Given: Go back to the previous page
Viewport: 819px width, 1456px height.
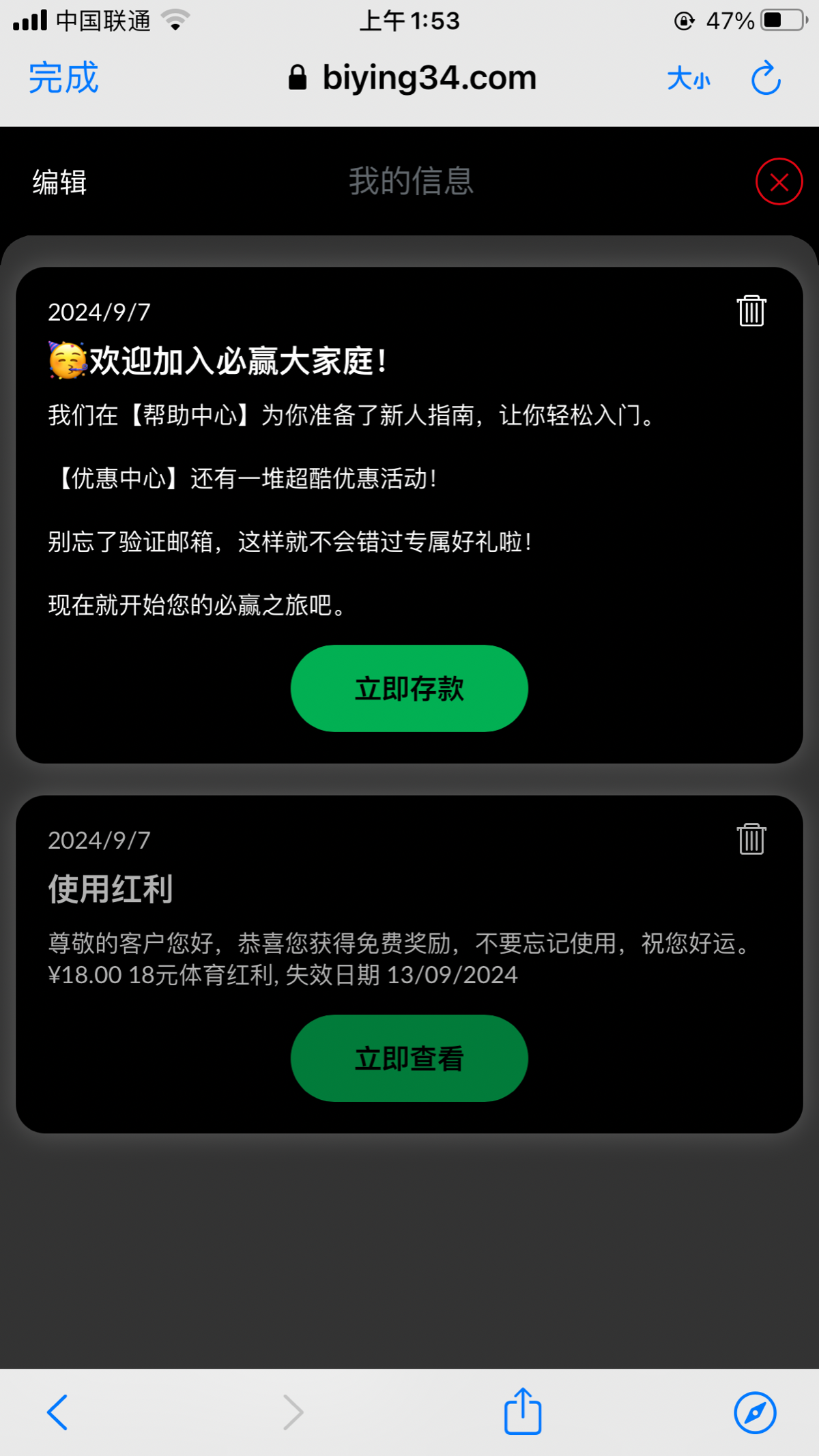Looking at the screenshot, I should [x=57, y=1412].
